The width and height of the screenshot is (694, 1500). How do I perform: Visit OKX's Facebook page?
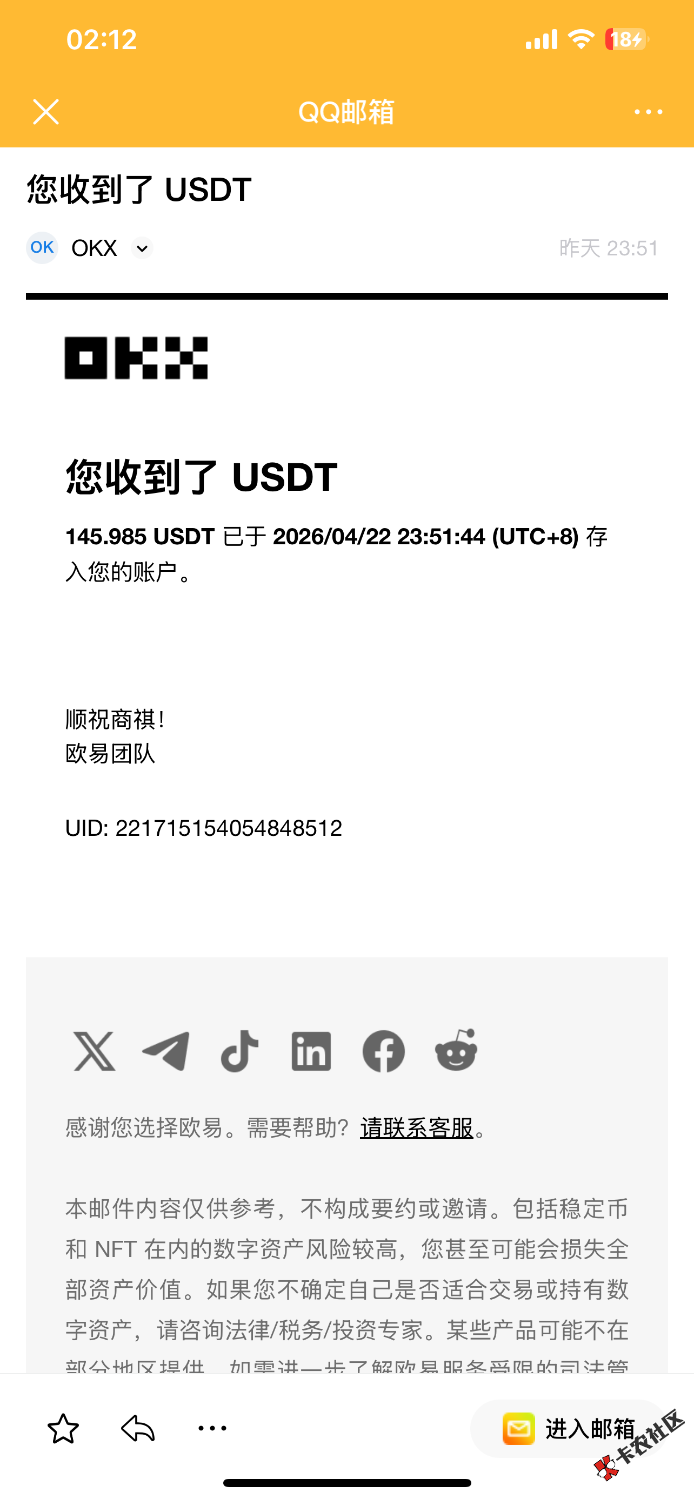tap(383, 1052)
